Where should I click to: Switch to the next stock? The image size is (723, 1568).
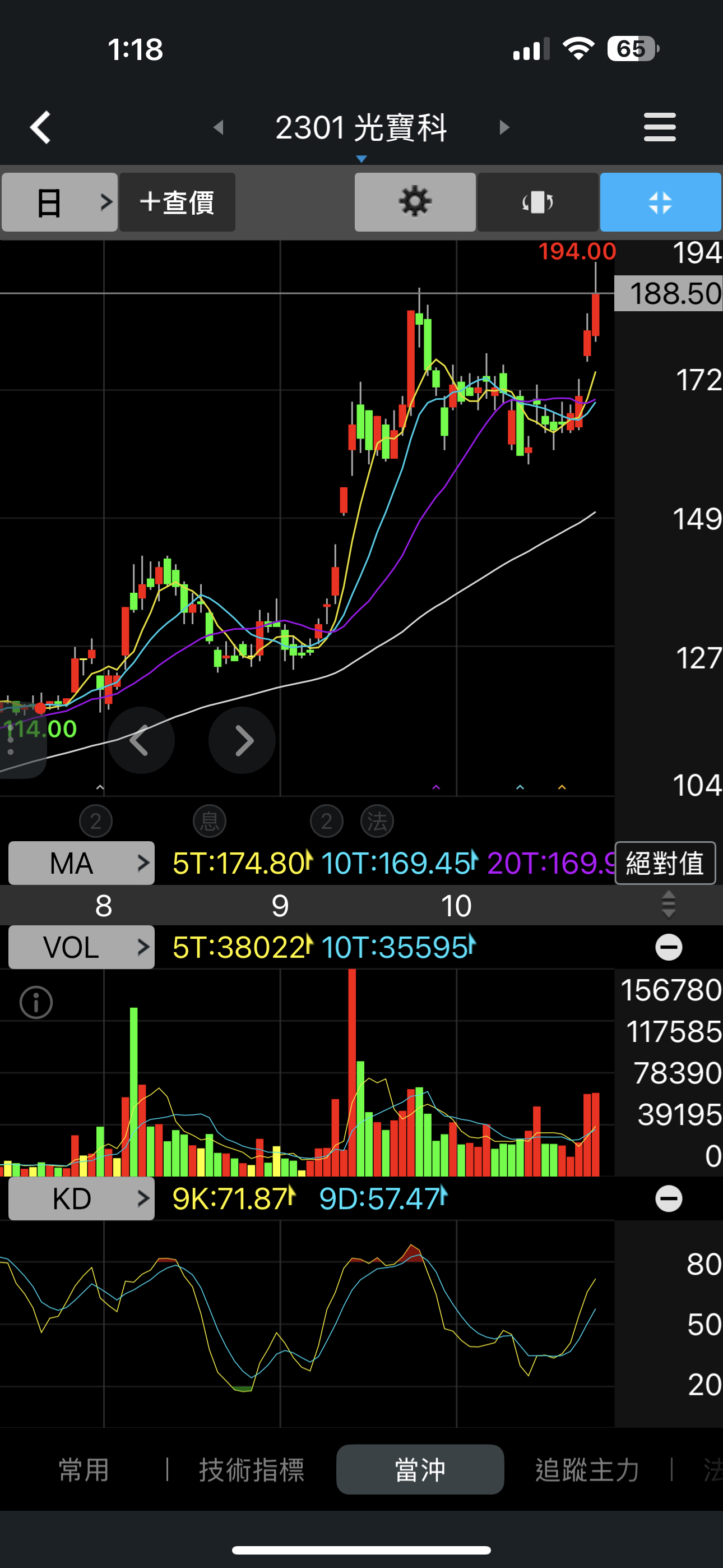click(504, 128)
